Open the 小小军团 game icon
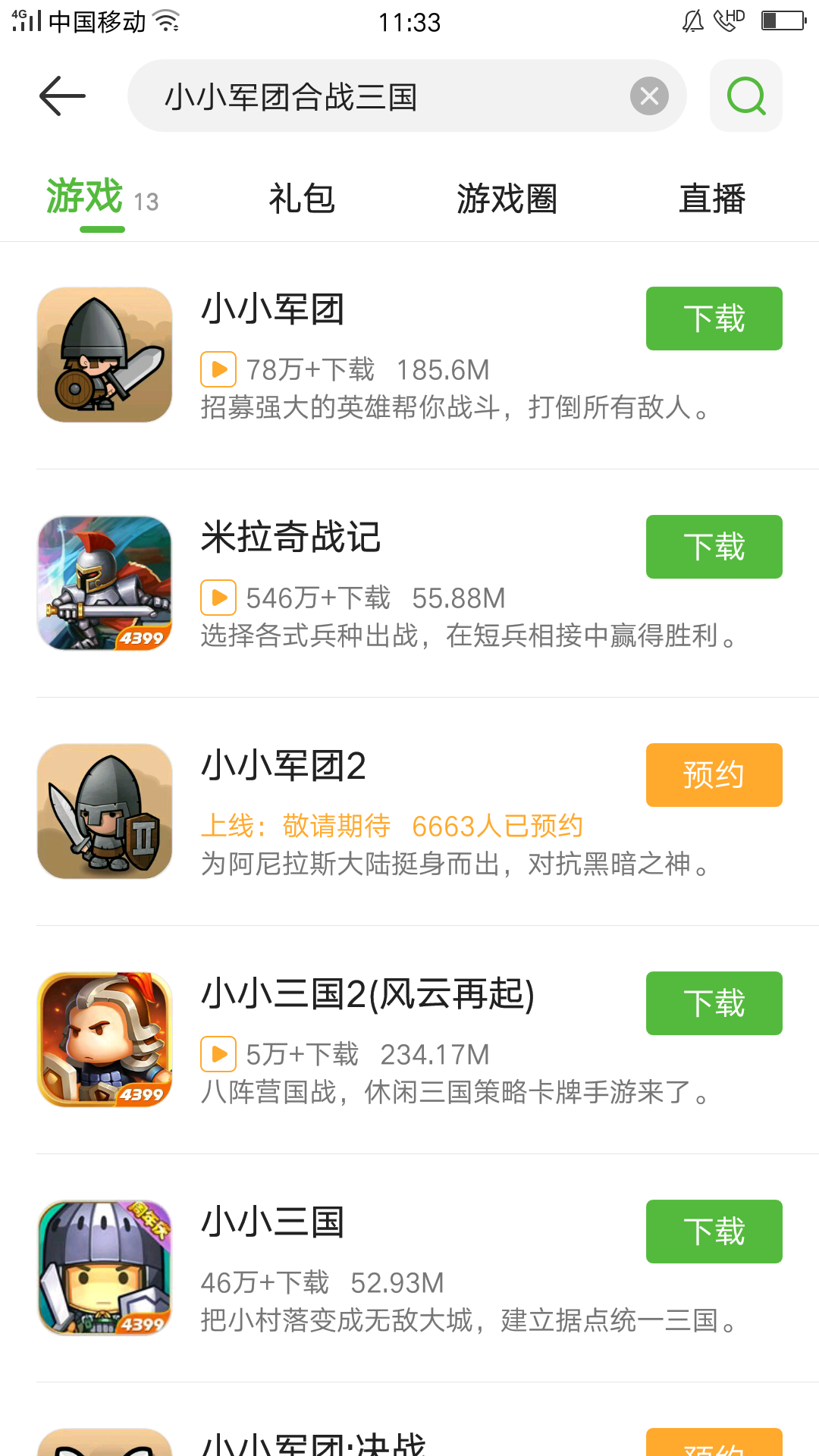 [x=104, y=354]
